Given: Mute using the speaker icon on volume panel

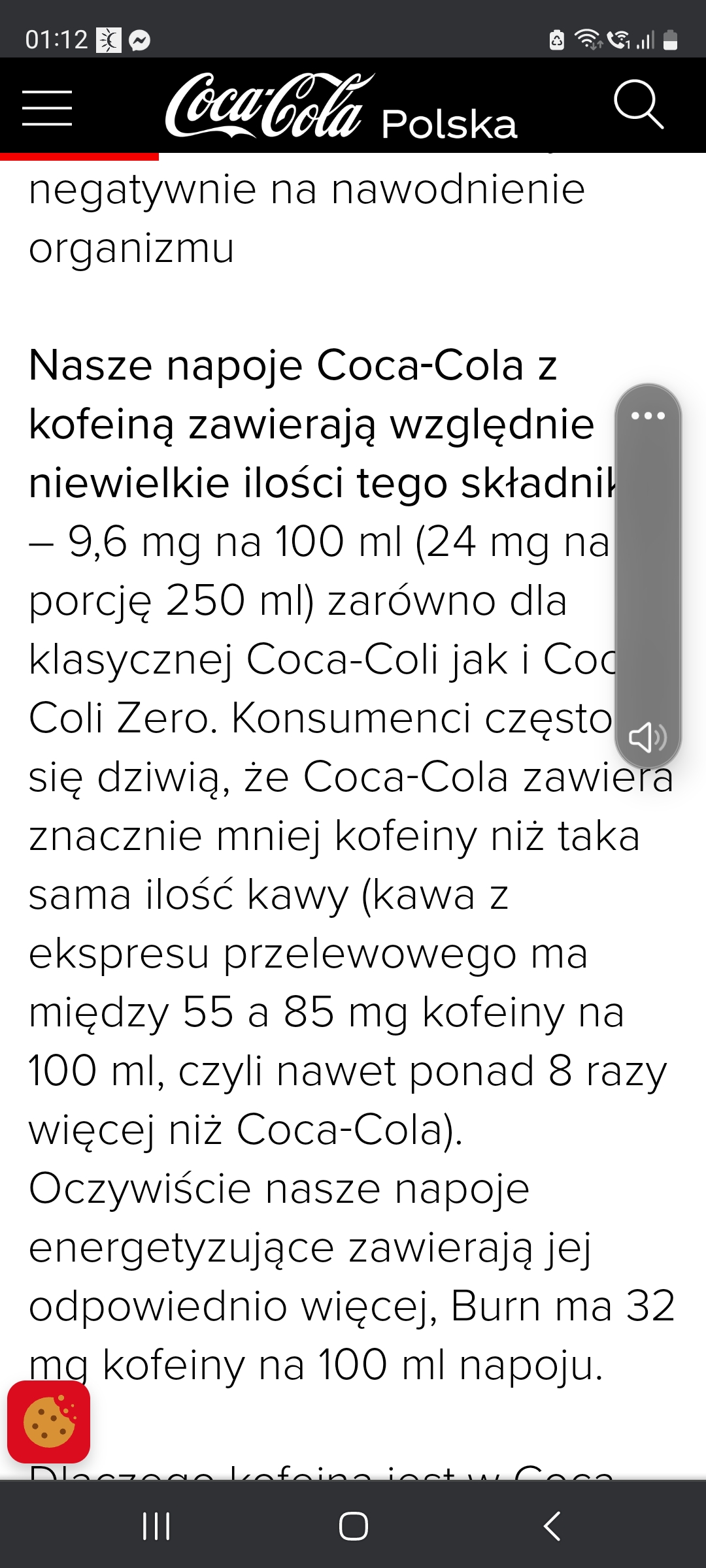Looking at the screenshot, I should pyautogui.click(x=647, y=737).
